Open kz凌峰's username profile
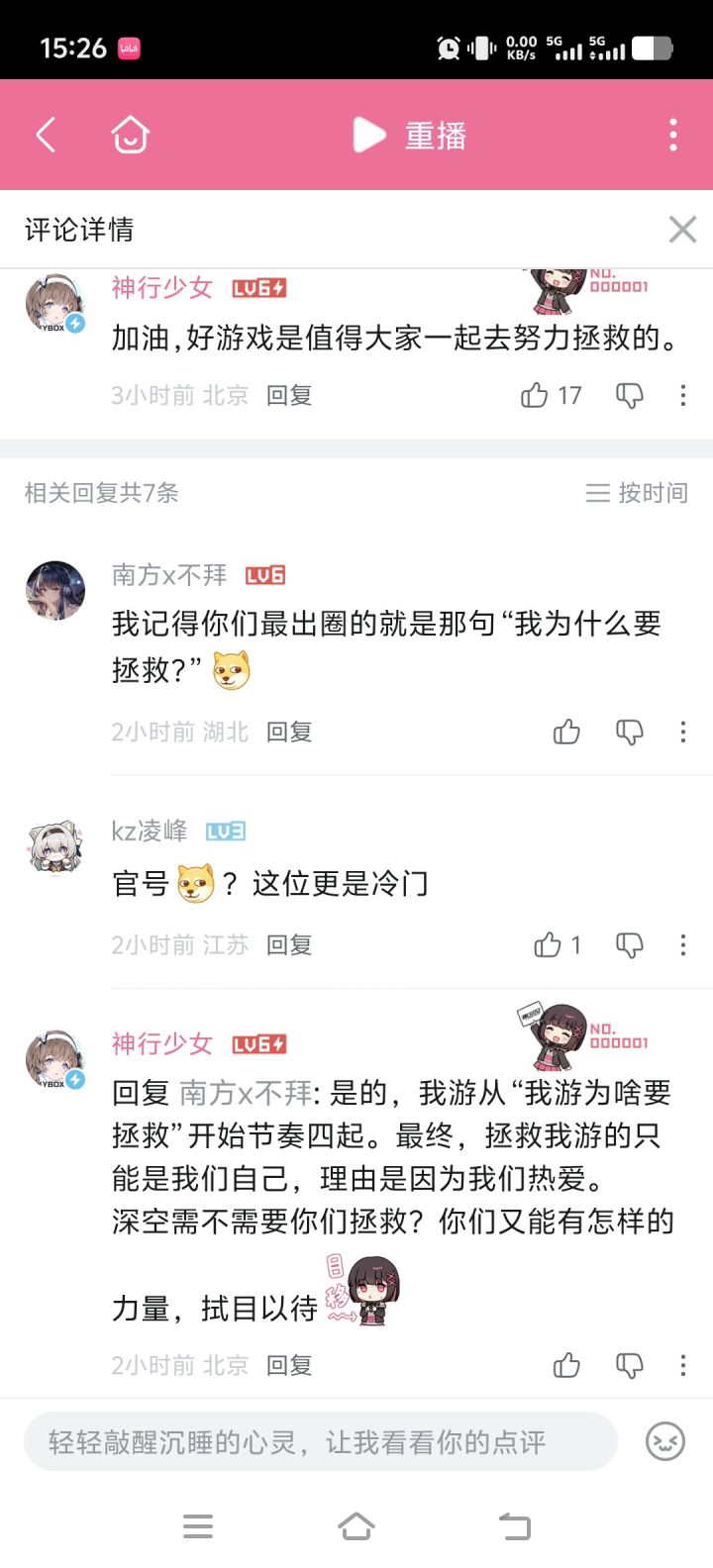Viewport: 713px width, 1568px height. pos(150,831)
